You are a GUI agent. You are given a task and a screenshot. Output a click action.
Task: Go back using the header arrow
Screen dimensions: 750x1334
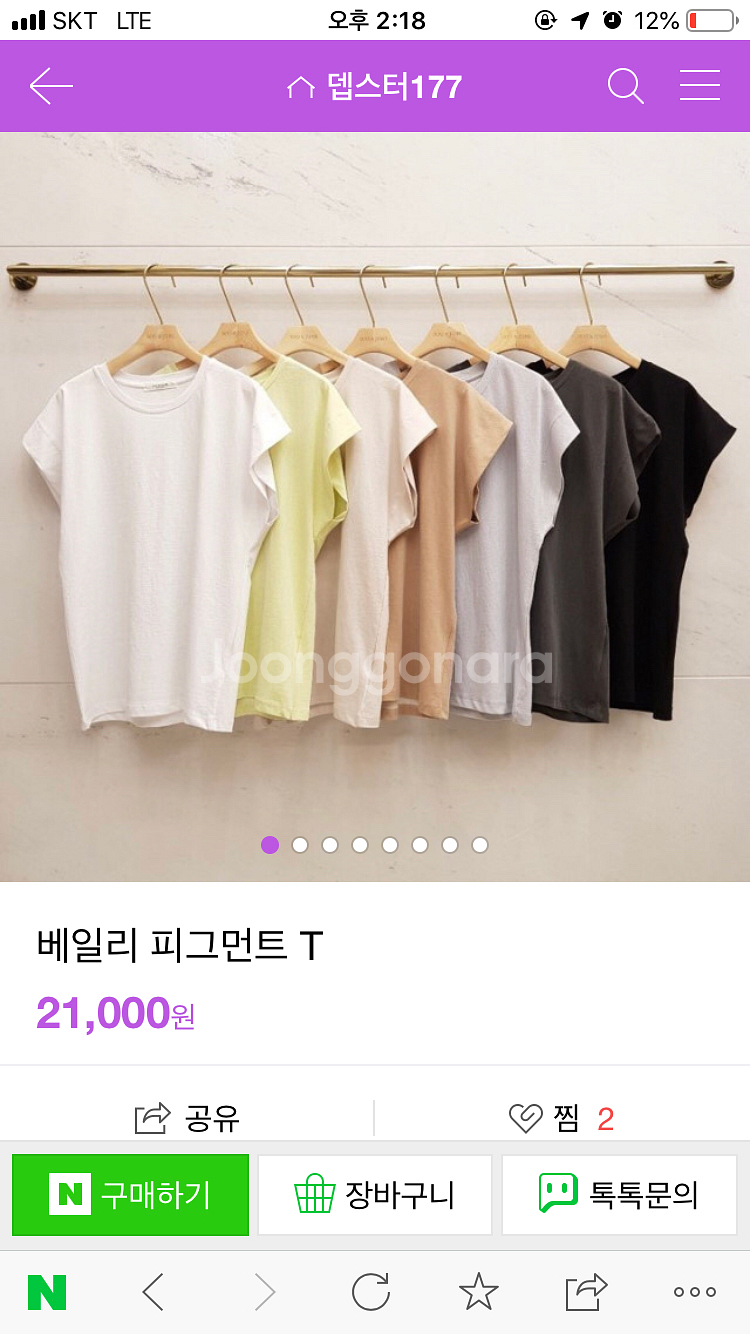click(x=51, y=87)
